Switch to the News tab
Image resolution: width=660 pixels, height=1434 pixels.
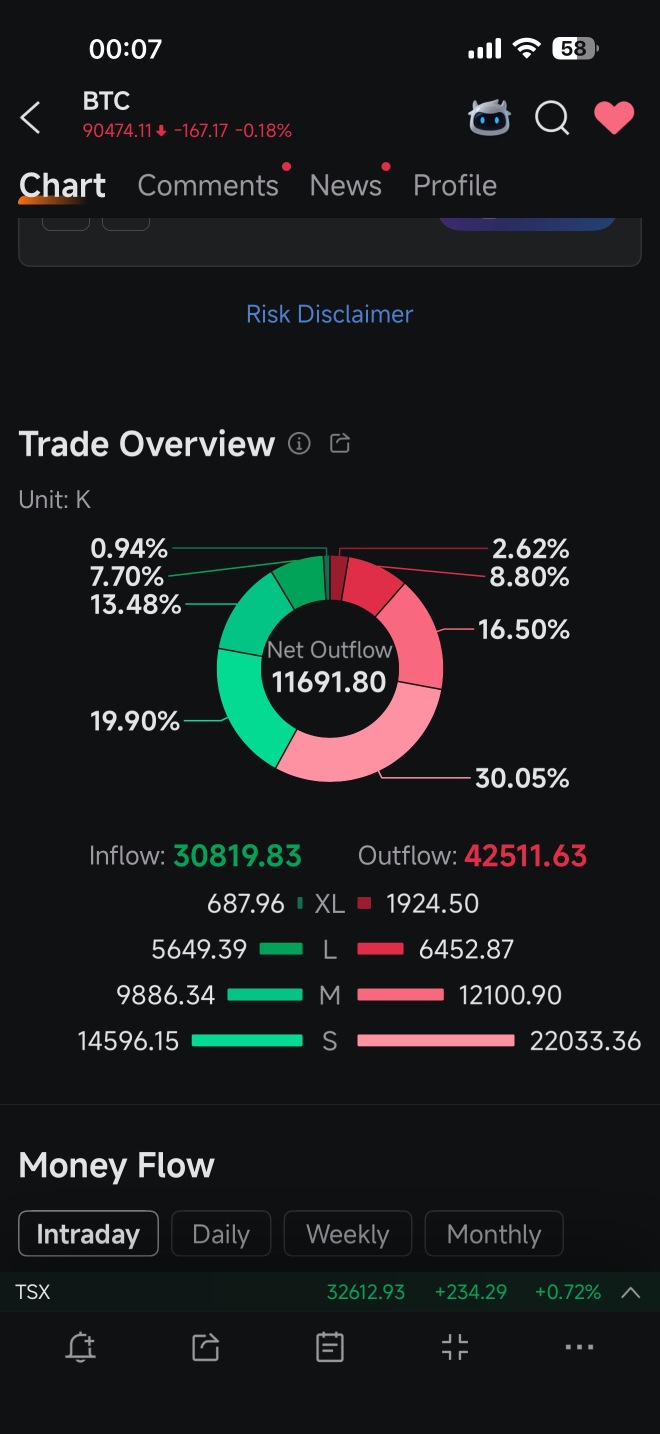click(x=346, y=185)
